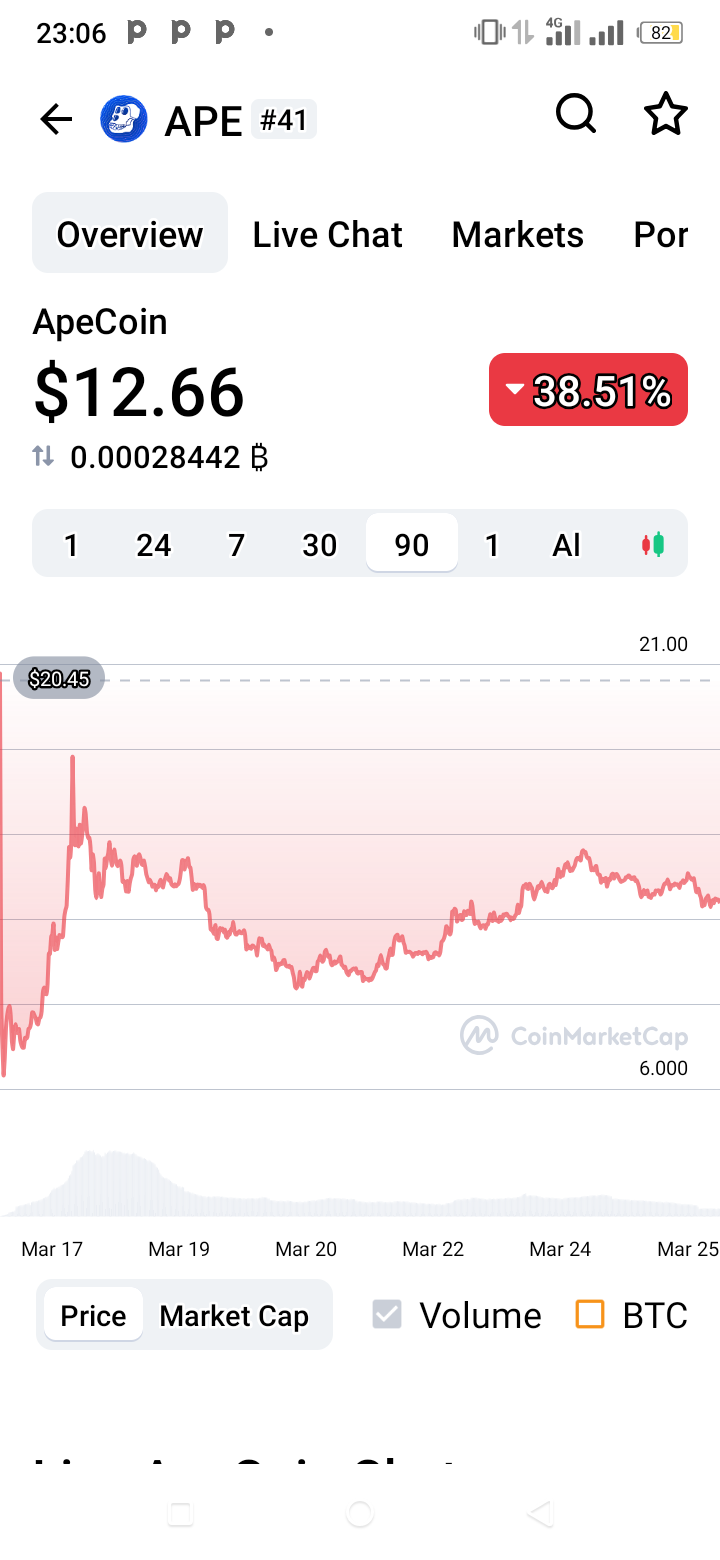Open search with the magnifier icon
This screenshot has width=720, height=1560.
coord(576,115)
